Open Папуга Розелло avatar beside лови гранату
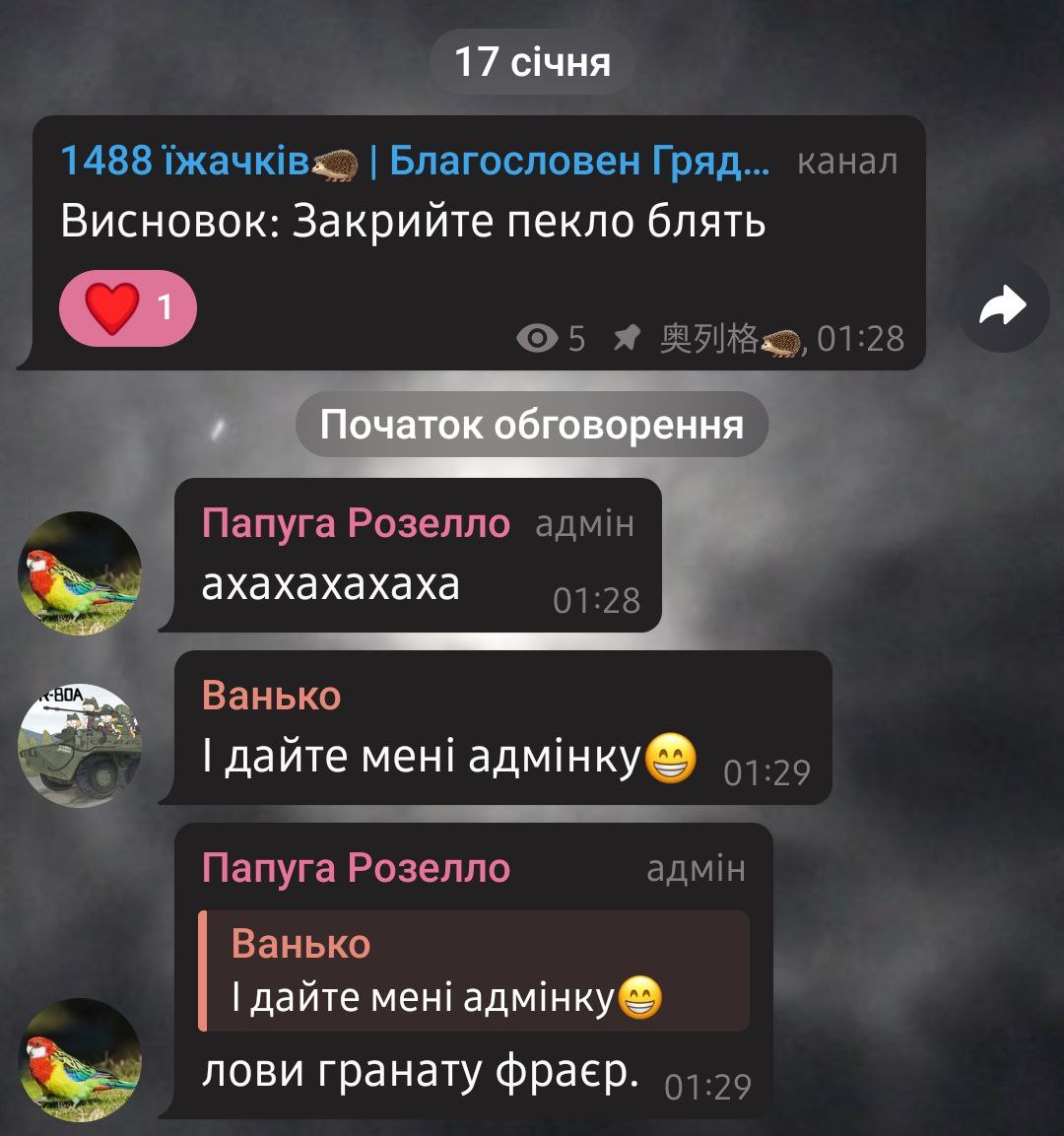 pyautogui.click(x=80, y=1060)
